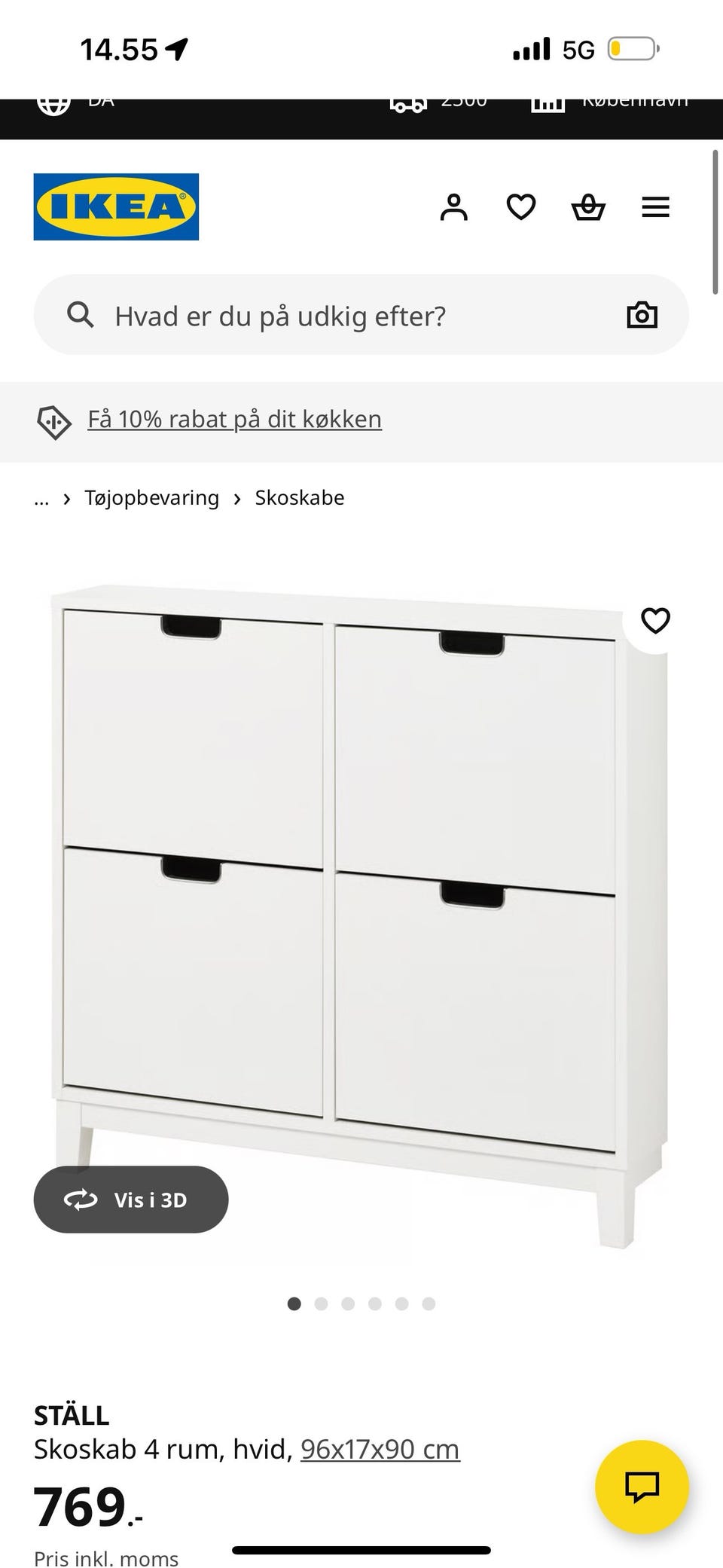Screen dimensions: 723x1568
Task: Open the hamburger navigation menu
Action: click(x=655, y=207)
